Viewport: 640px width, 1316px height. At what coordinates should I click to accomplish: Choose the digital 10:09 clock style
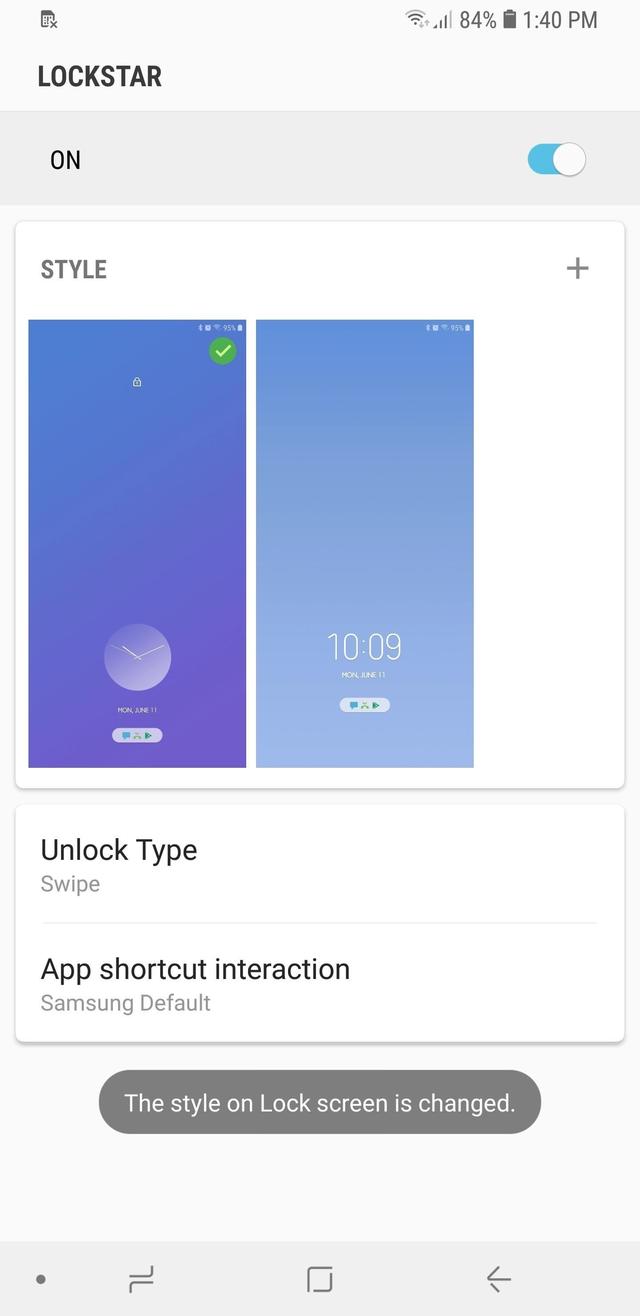[364, 543]
